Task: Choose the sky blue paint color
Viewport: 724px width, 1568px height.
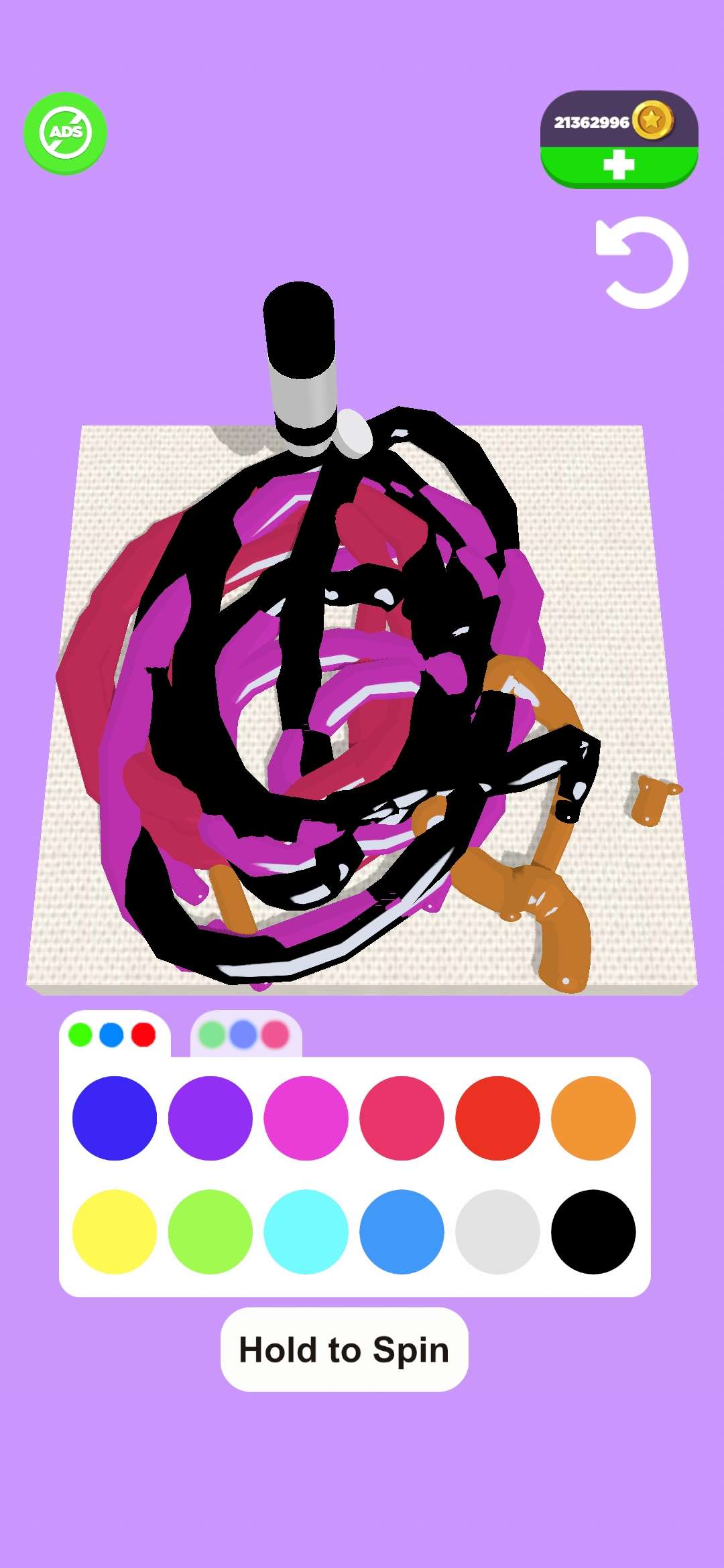Action: coord(402,1232)
